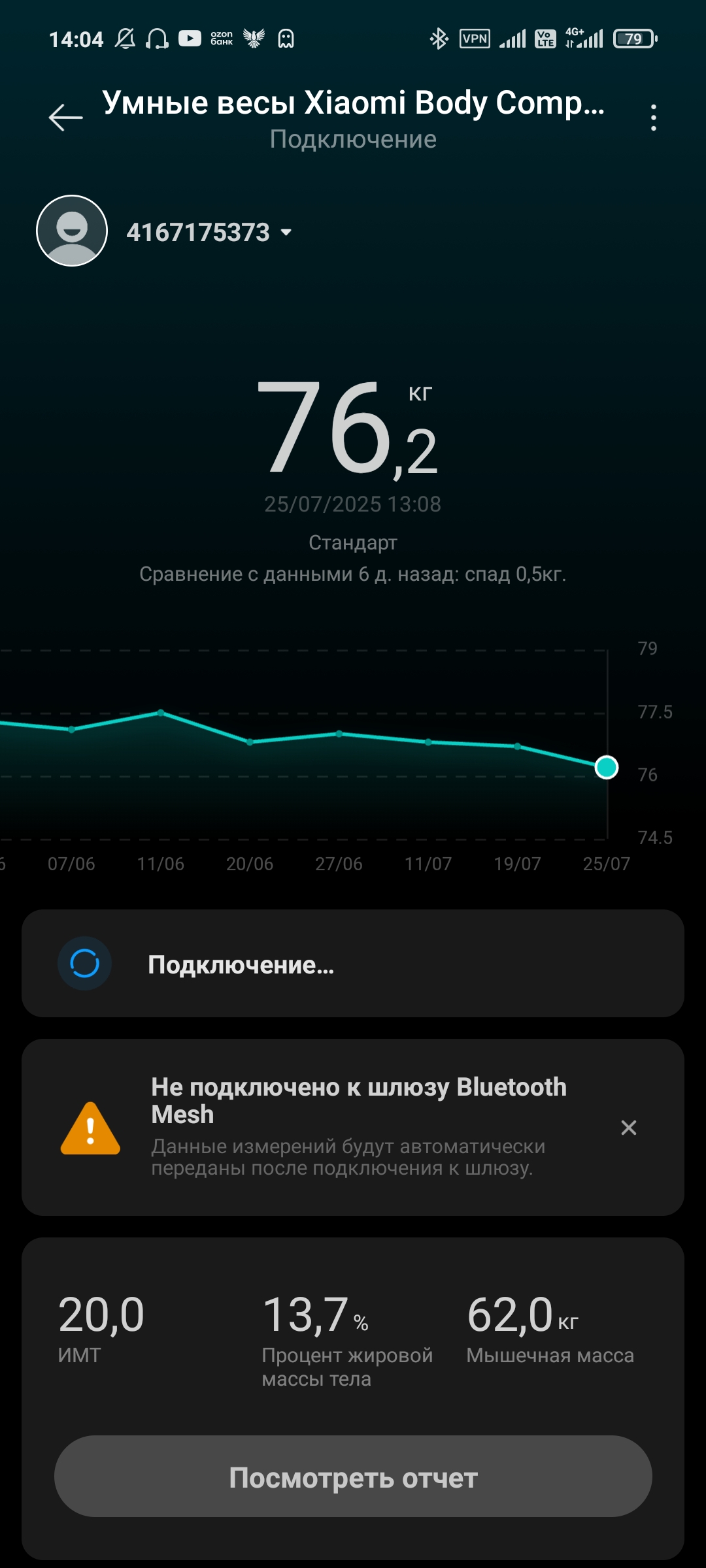Open the Подключение… status card

tap(353, 964)
